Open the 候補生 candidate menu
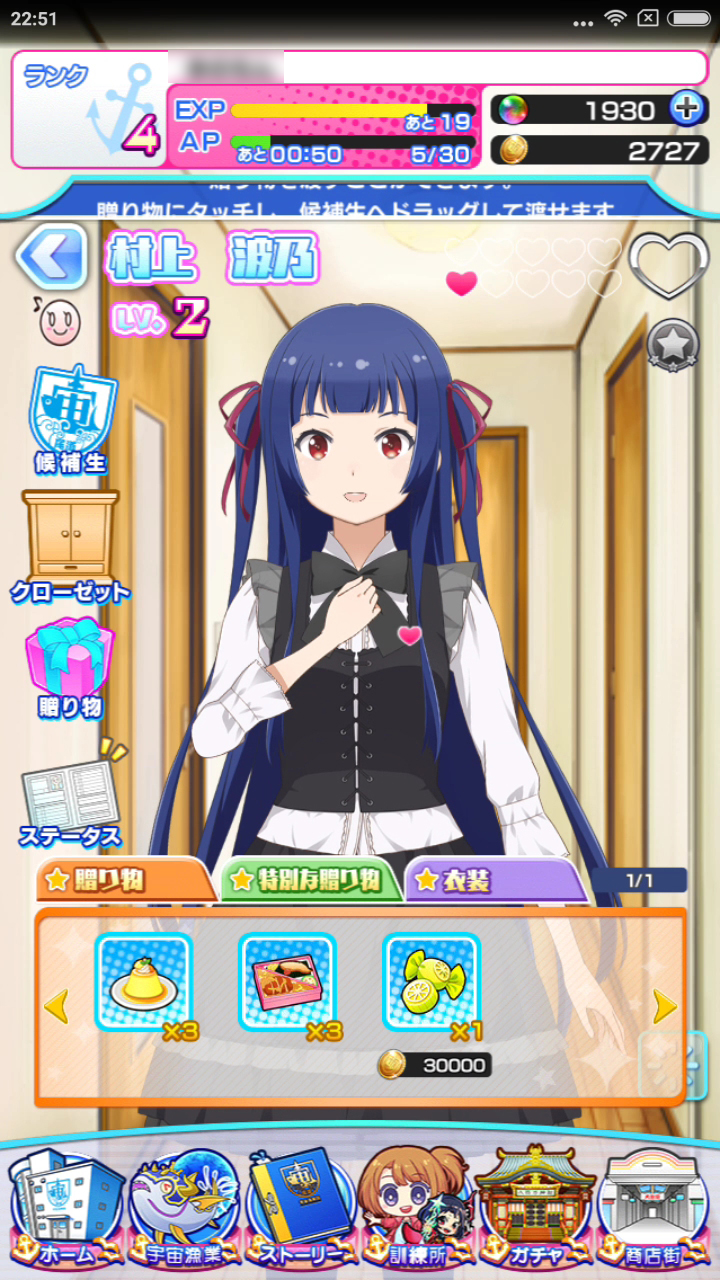Viewport: 720px width, 1280px height. tap(71, 418)
